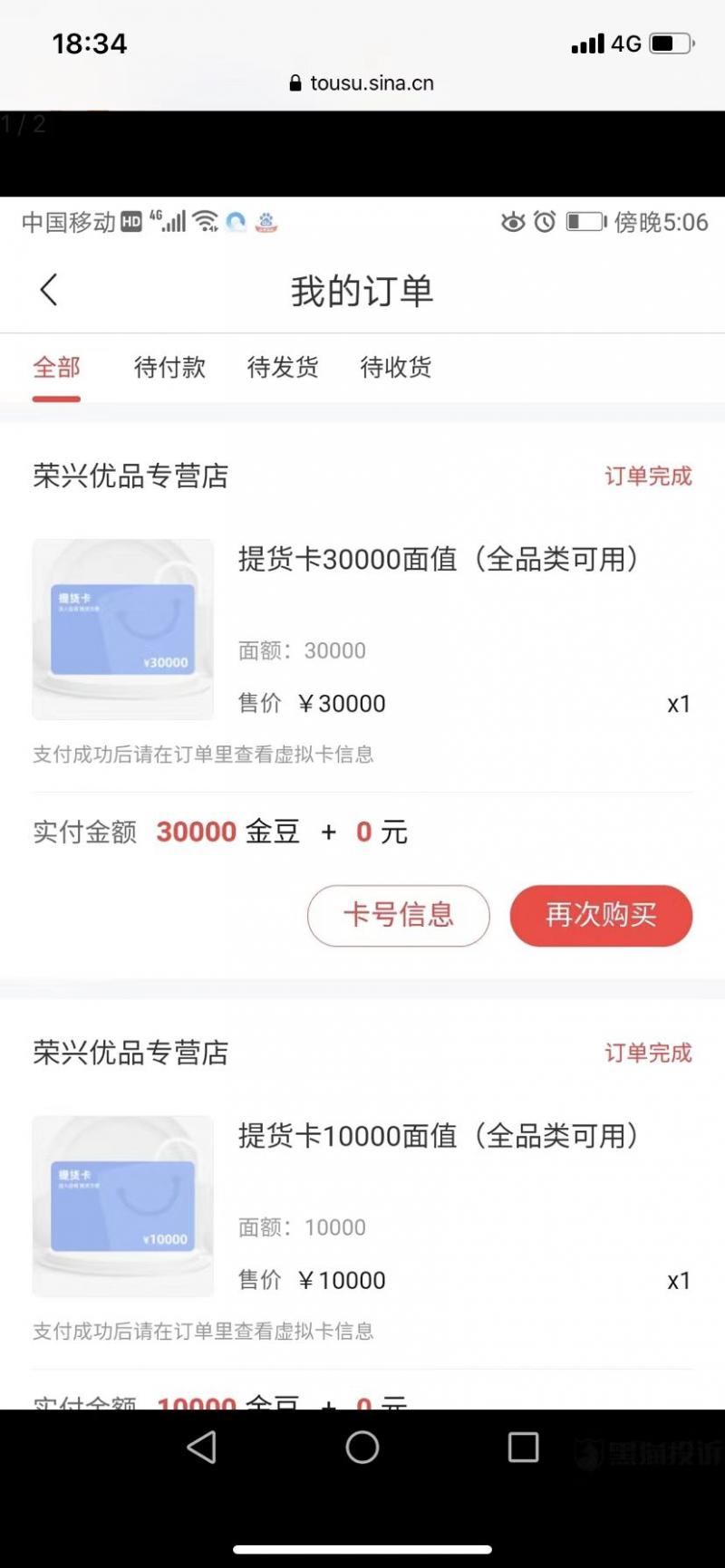Tap the lock icon in the address bar
This screenshot has width=725, height=1568.
294,82
